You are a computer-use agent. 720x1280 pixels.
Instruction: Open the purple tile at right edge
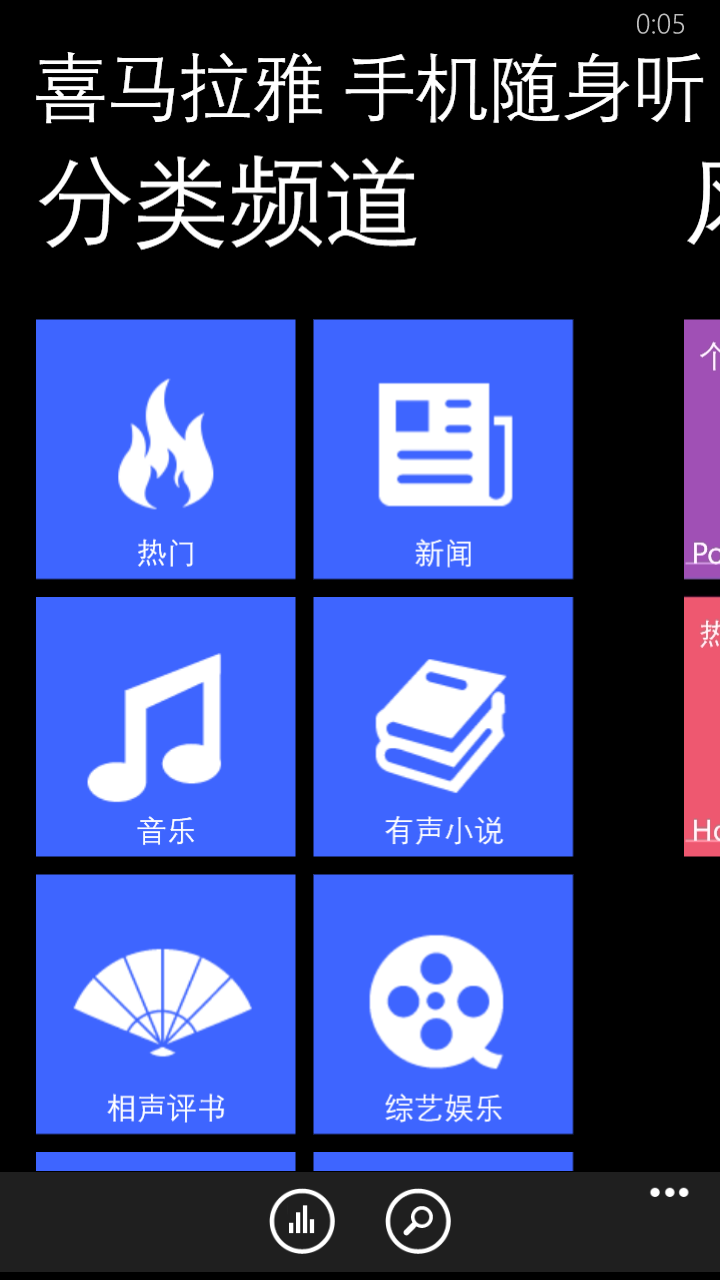click(702, 449)
